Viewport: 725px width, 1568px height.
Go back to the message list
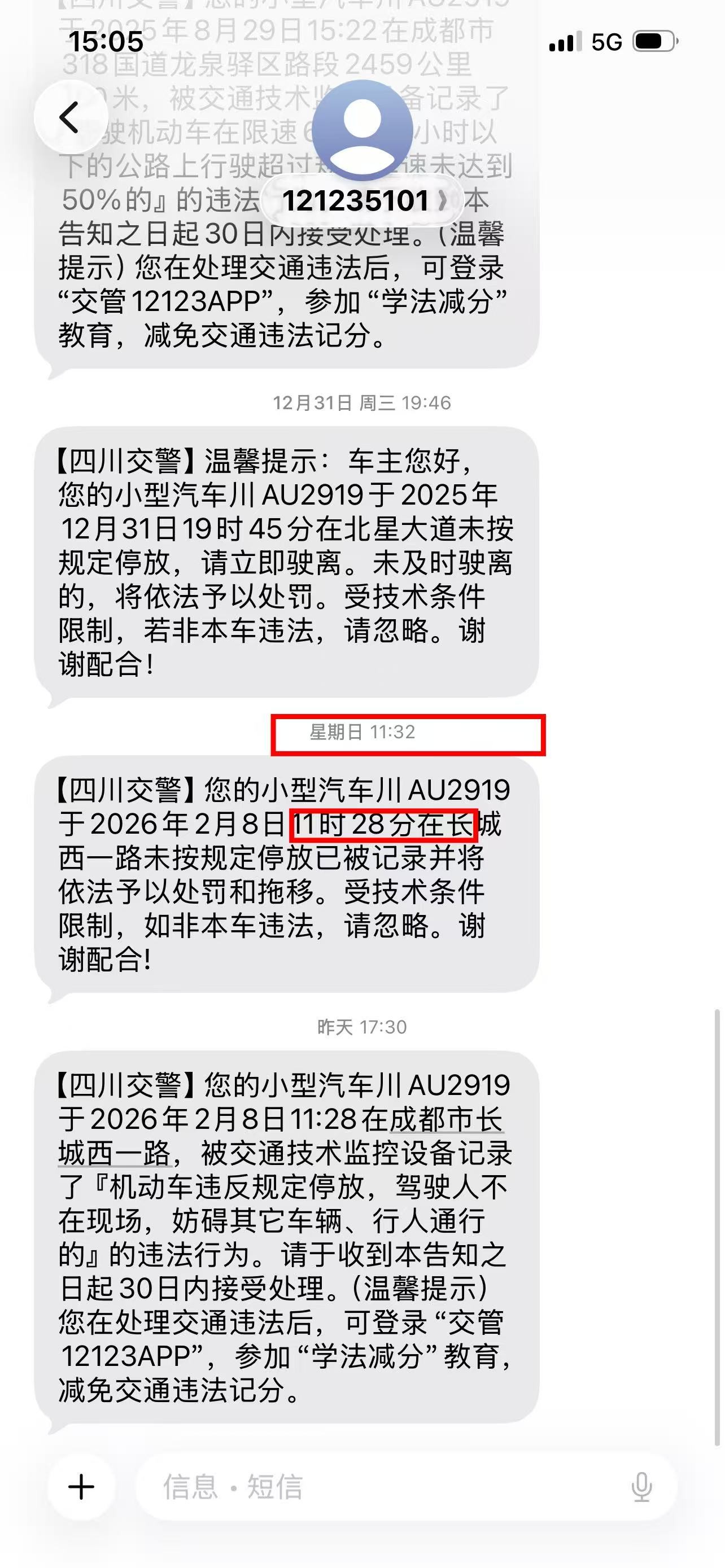click(x=70, y=117)
